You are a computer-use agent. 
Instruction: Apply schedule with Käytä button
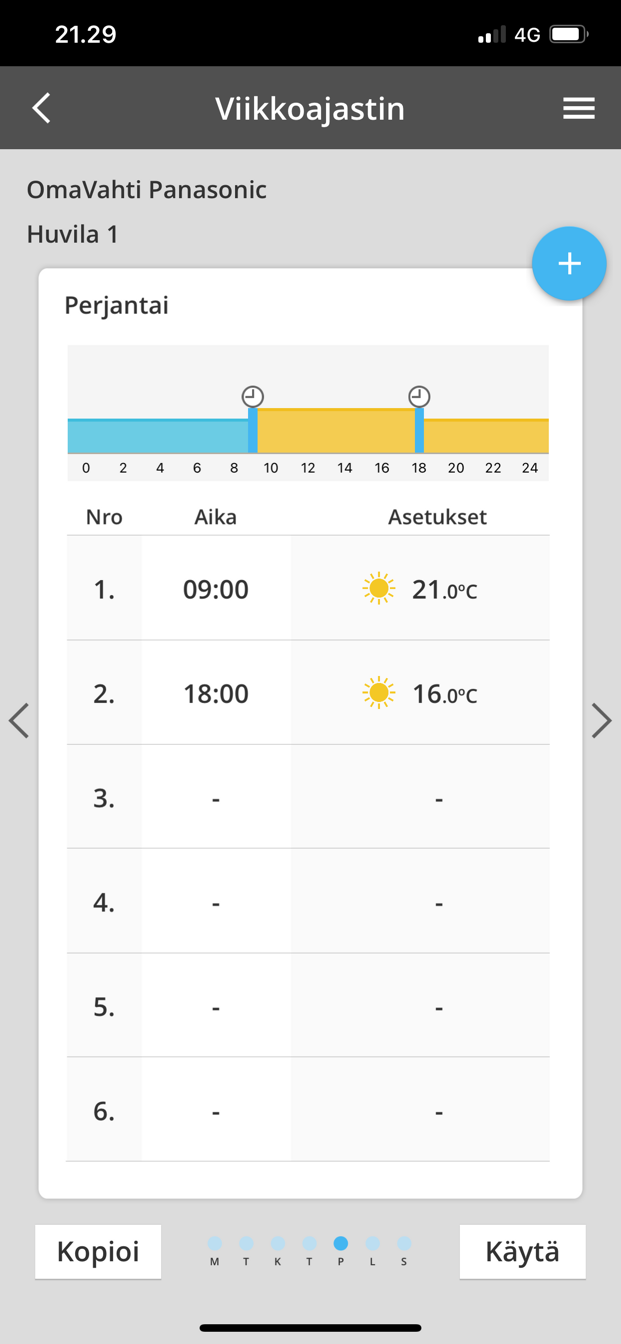tap(522, 1251)
